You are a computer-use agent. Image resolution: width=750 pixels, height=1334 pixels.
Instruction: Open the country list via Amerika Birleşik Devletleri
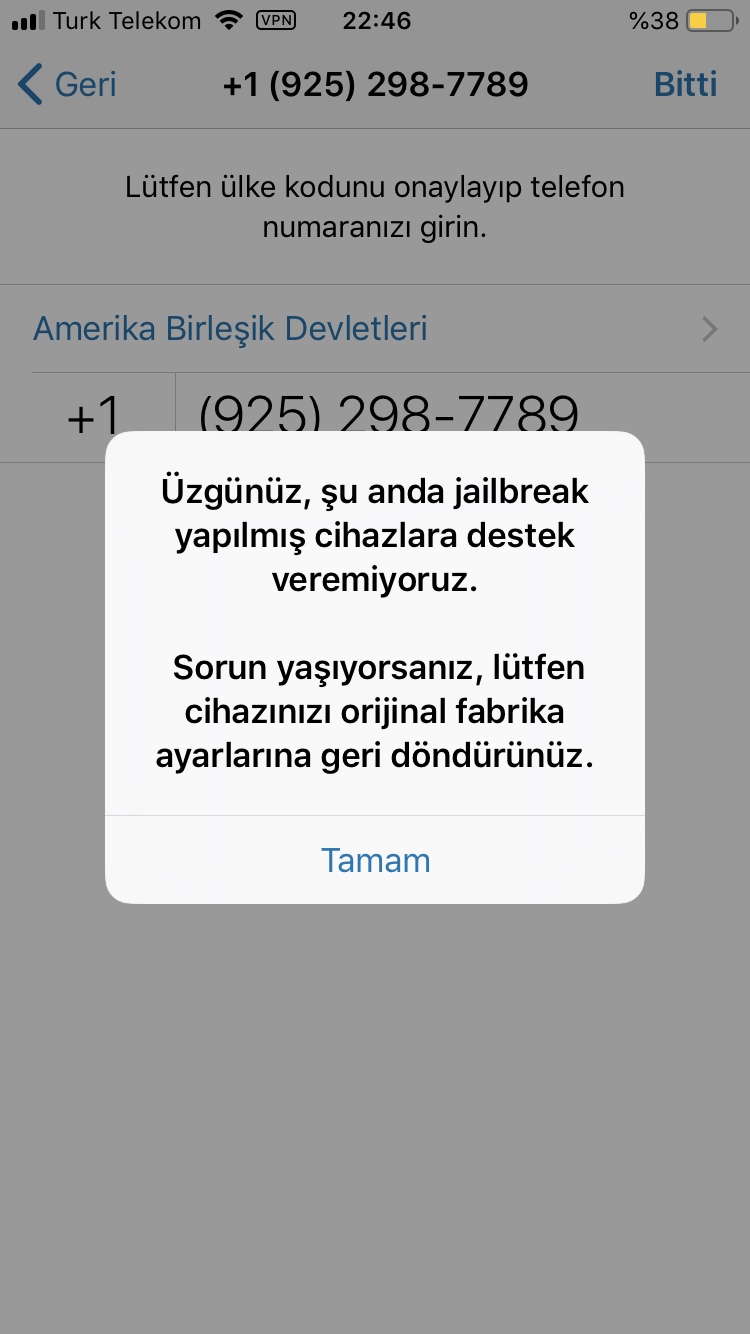tap(230, 328)
